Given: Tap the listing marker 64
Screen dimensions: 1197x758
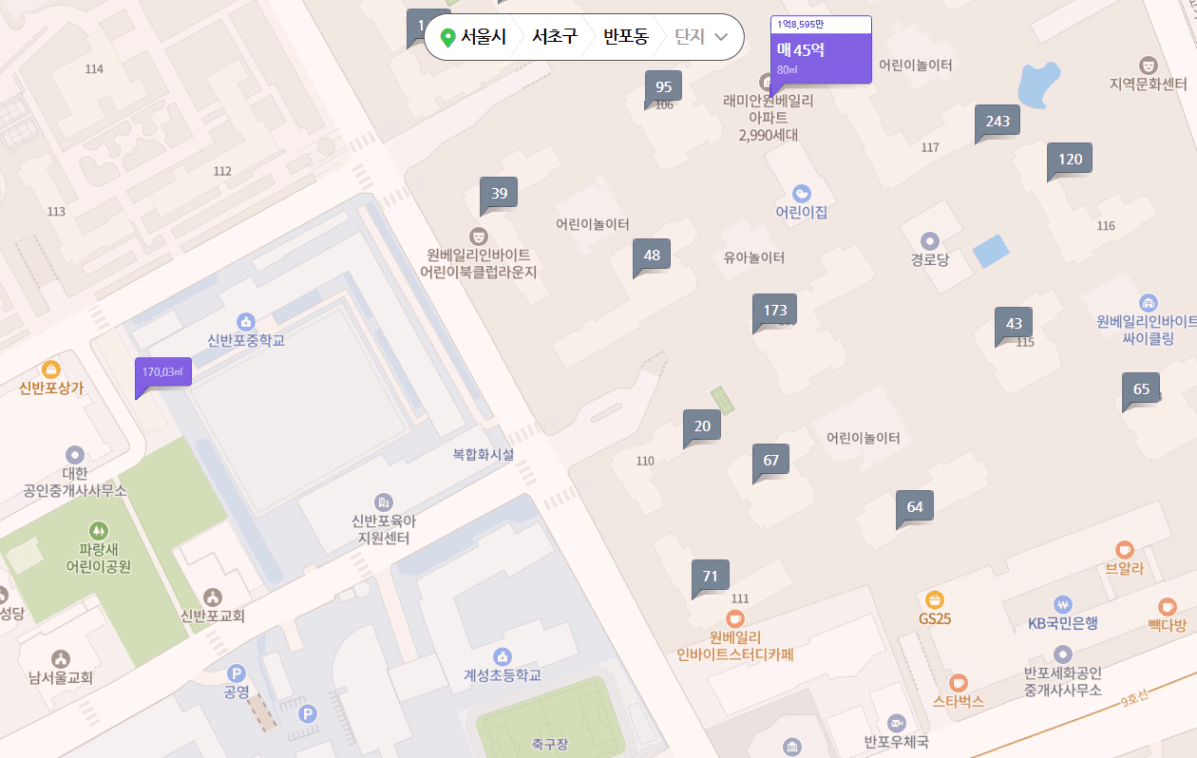Looking at the screenshot, I should tap(915, 507).
